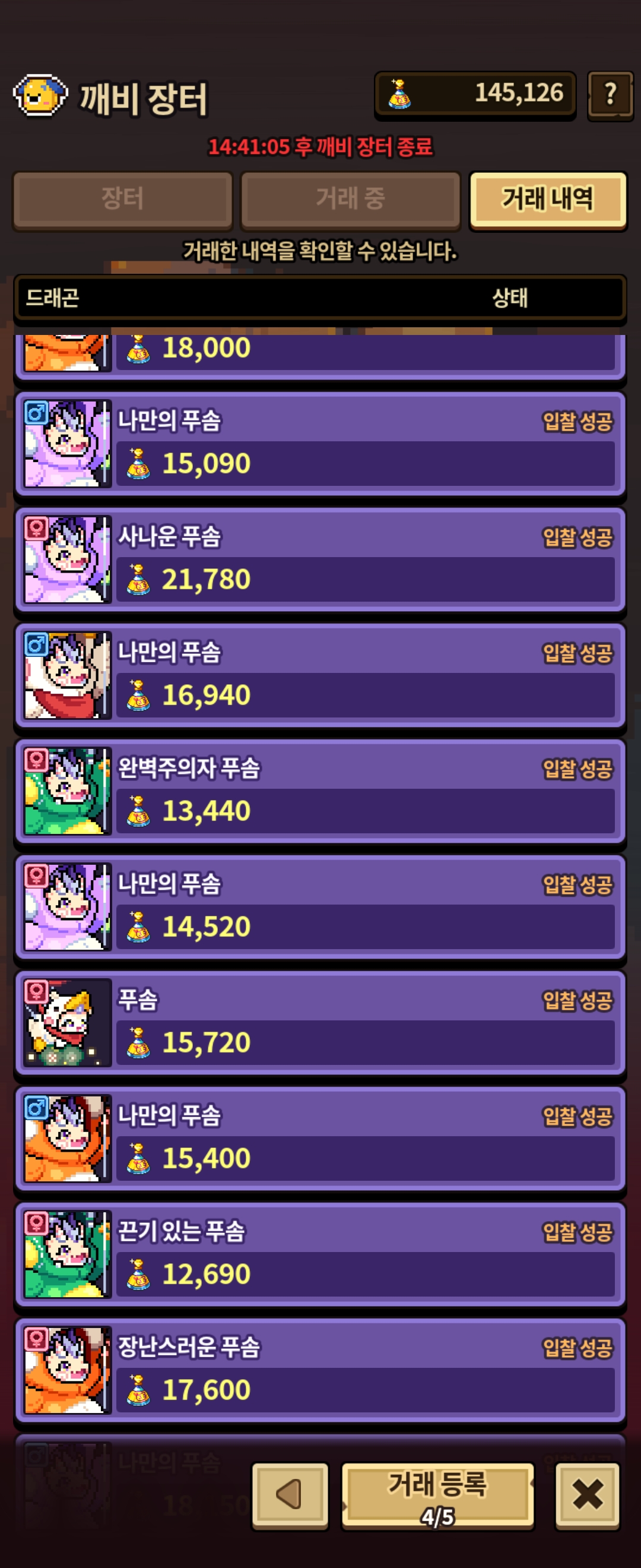
Task: Switch to the 거래 중 tab
Action: [x=350, y=199]
